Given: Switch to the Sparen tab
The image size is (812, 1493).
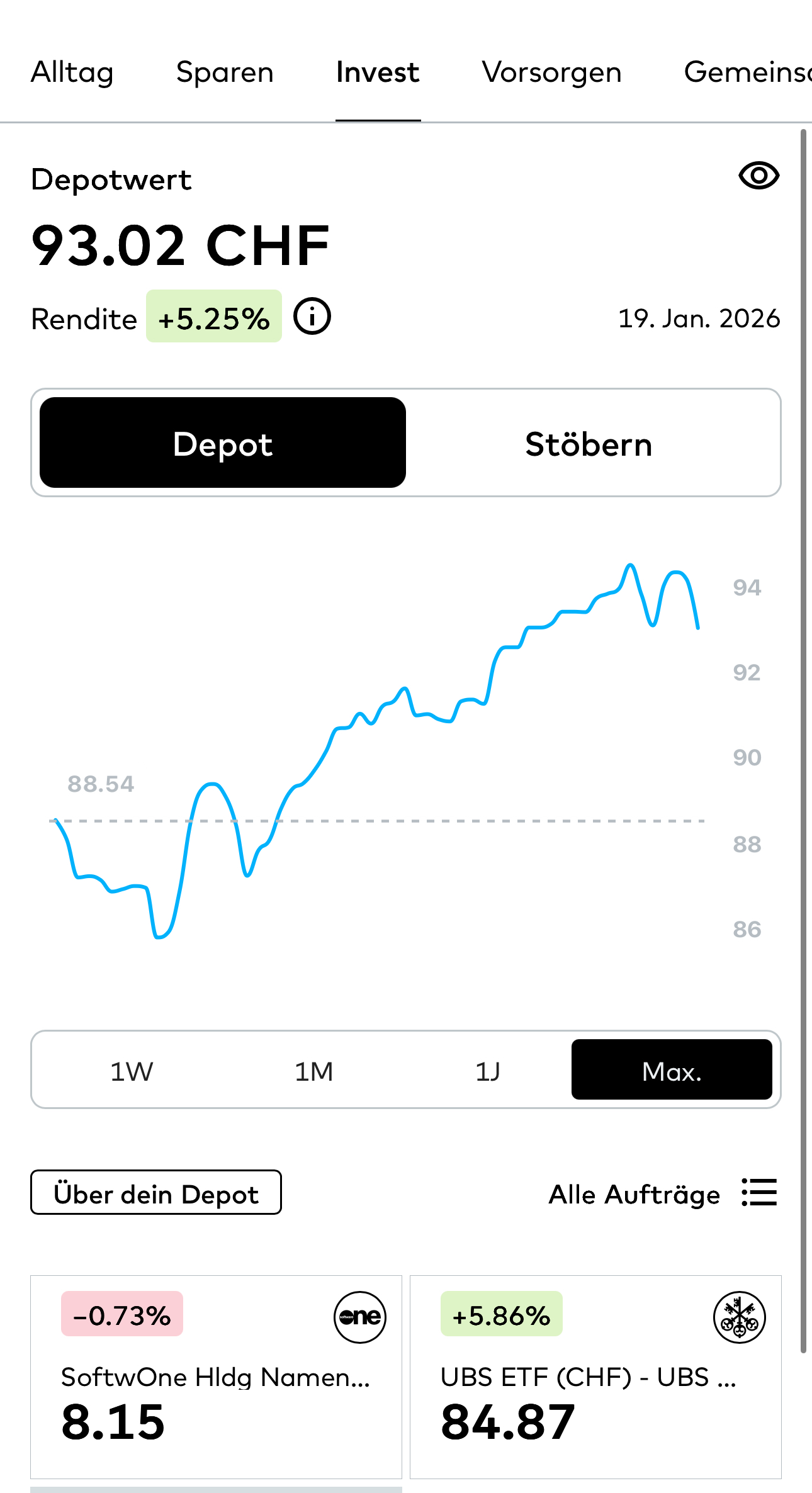Looking at the screenshot, I should [225, 72].
